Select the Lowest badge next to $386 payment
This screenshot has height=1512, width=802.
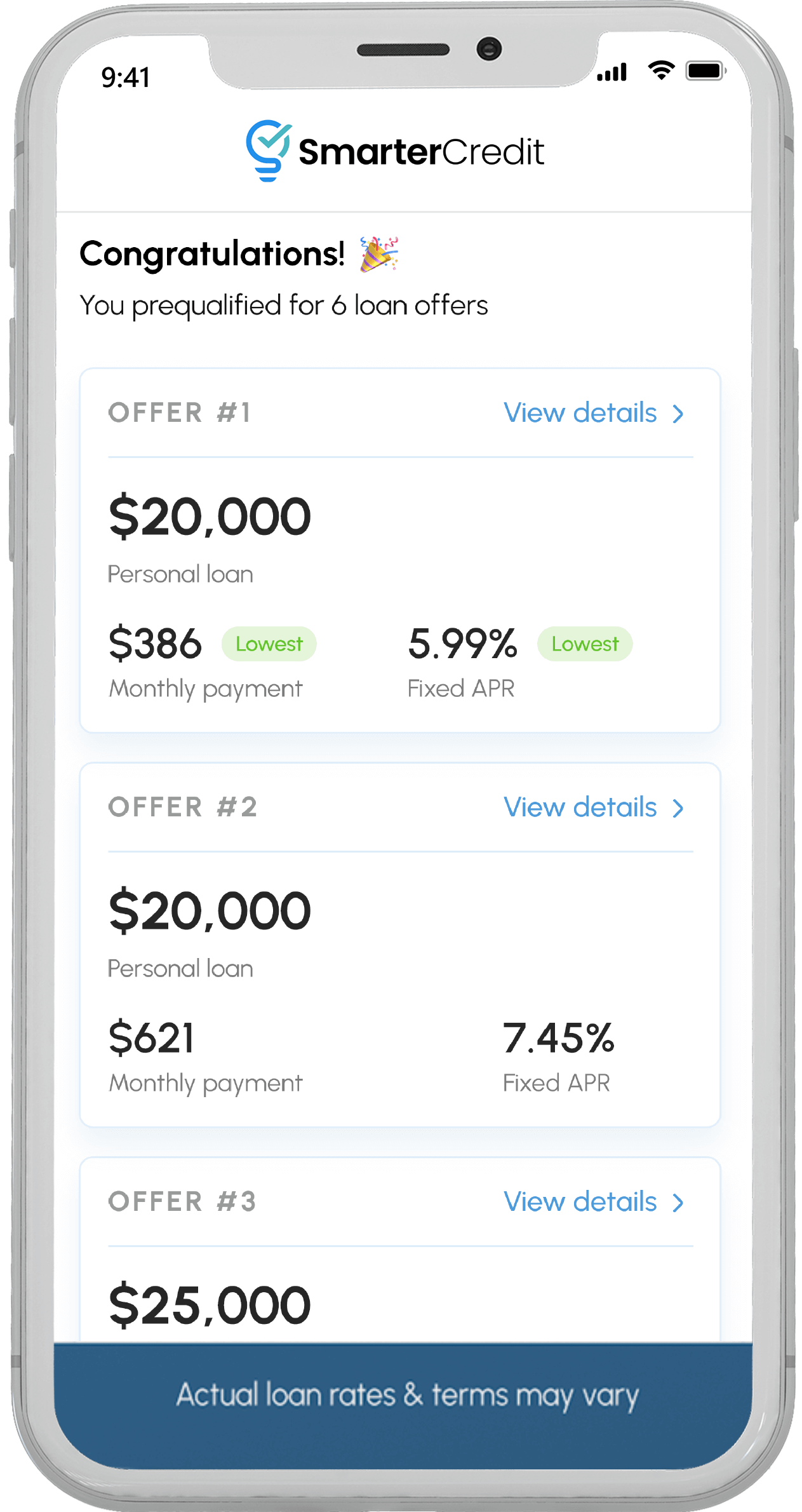click(x=269, y=644)
